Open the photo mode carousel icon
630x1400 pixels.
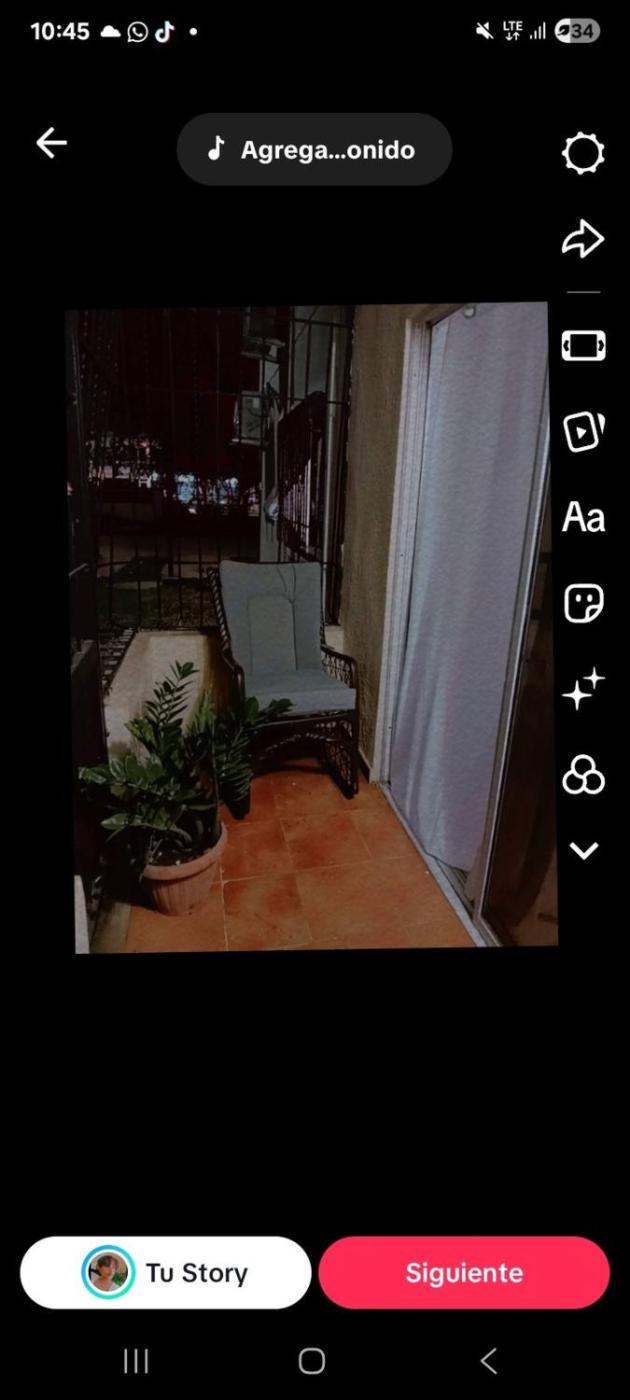pyautogui.click(x=583, y=346)
